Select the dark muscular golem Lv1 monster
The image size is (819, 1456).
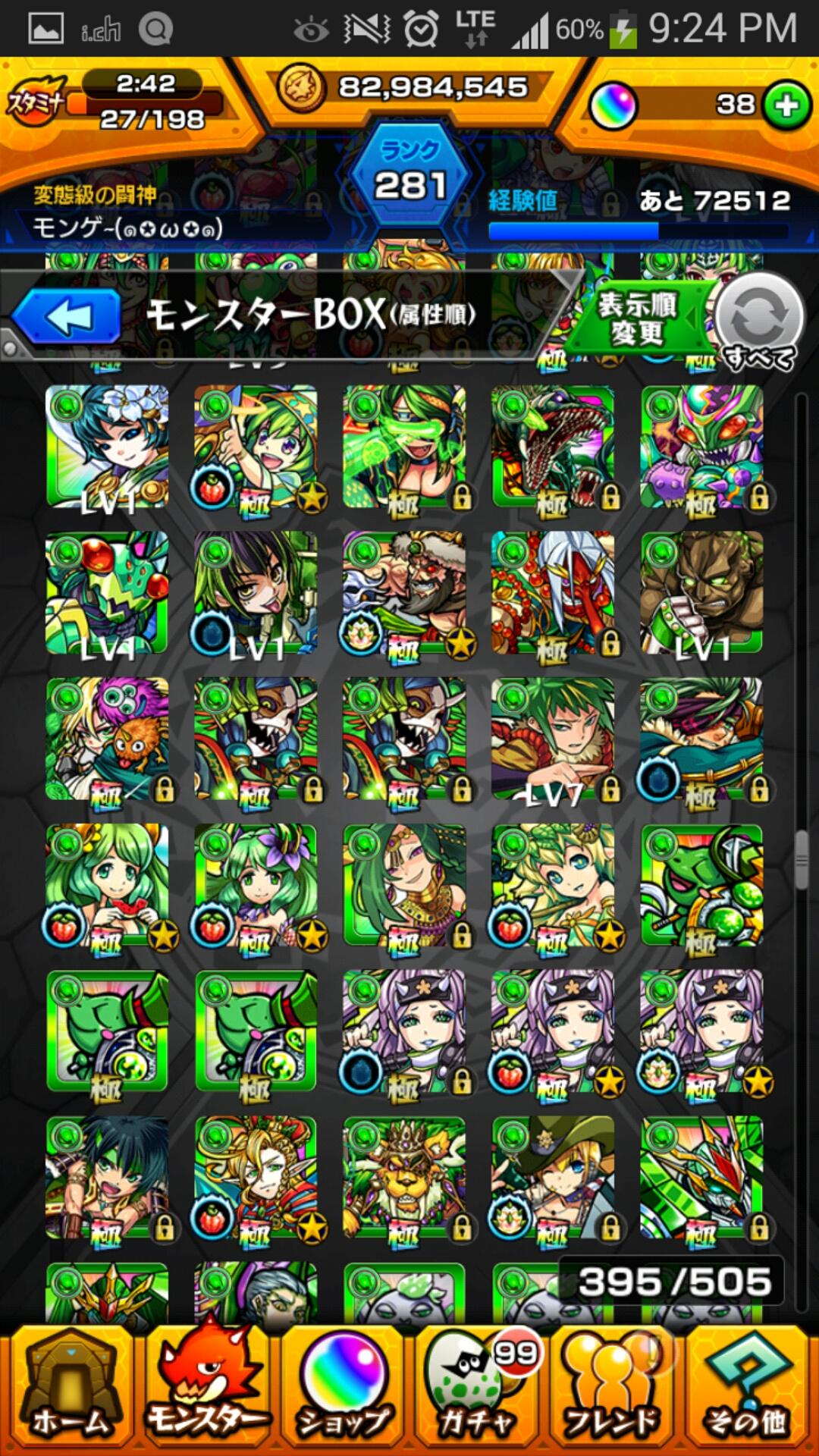[701, 593]
